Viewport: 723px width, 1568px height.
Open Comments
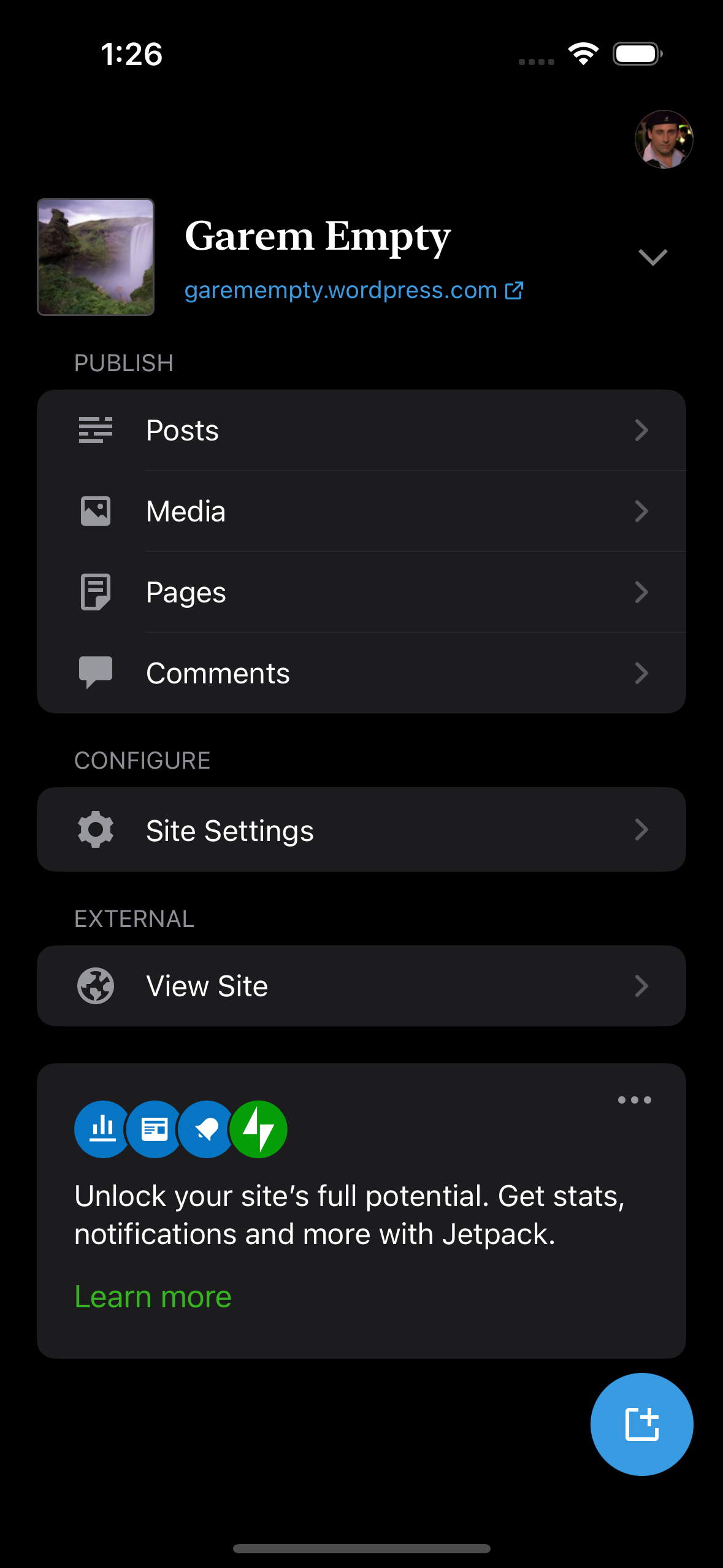tap(361, 673)
